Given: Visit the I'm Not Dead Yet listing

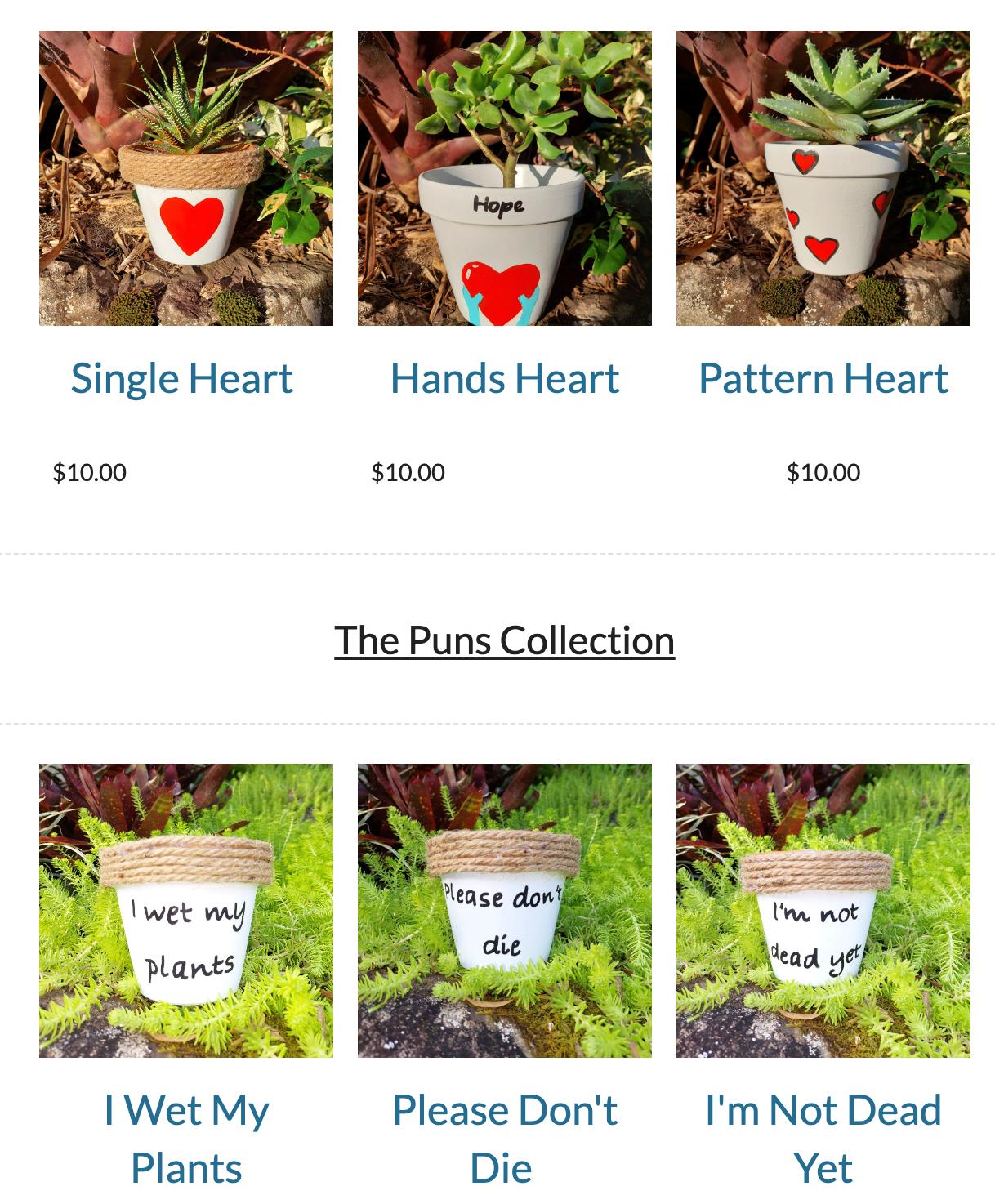Looking at the screenshot, I should pos(823,1138).
